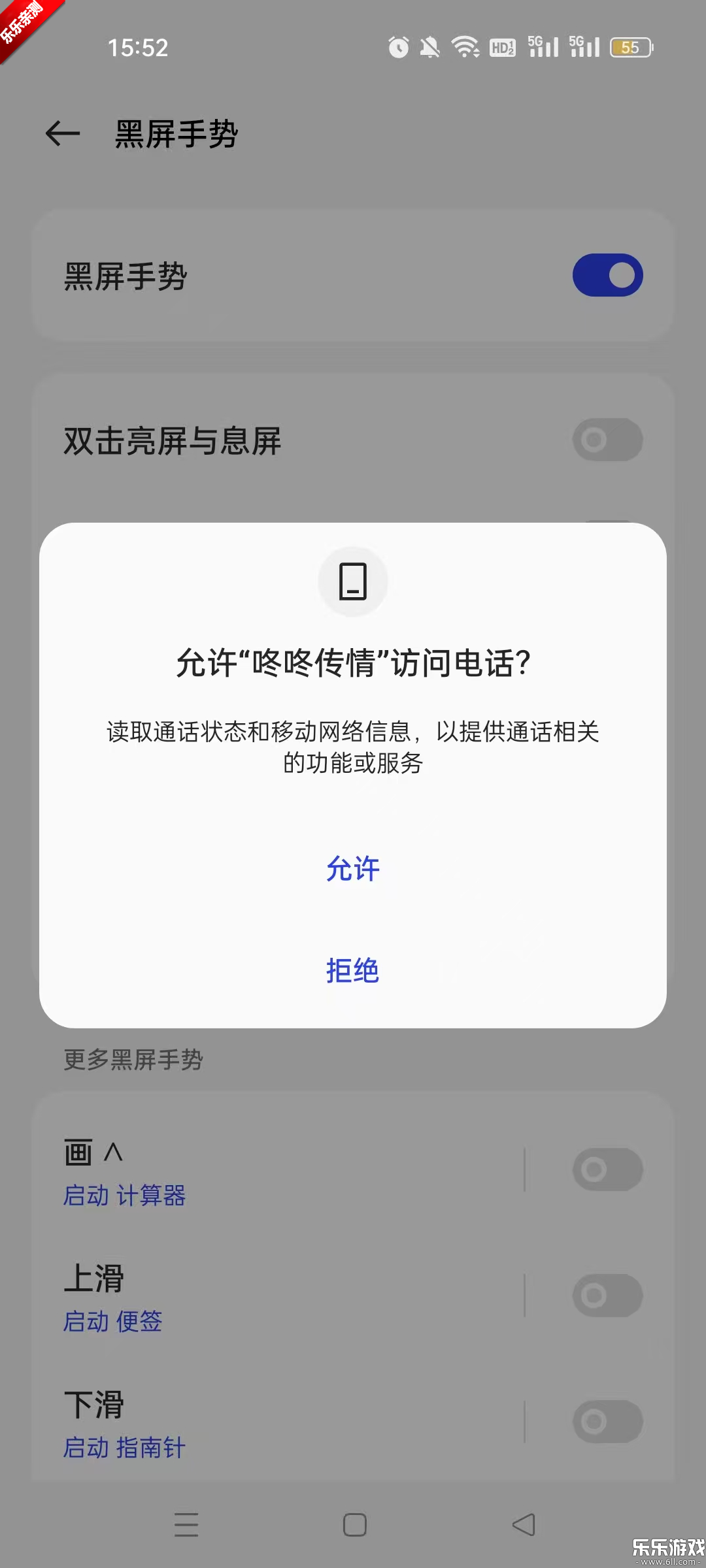Tap 允许 to grant phone permission
This screenshot has height=1568, width=706.
coord(353,868)
